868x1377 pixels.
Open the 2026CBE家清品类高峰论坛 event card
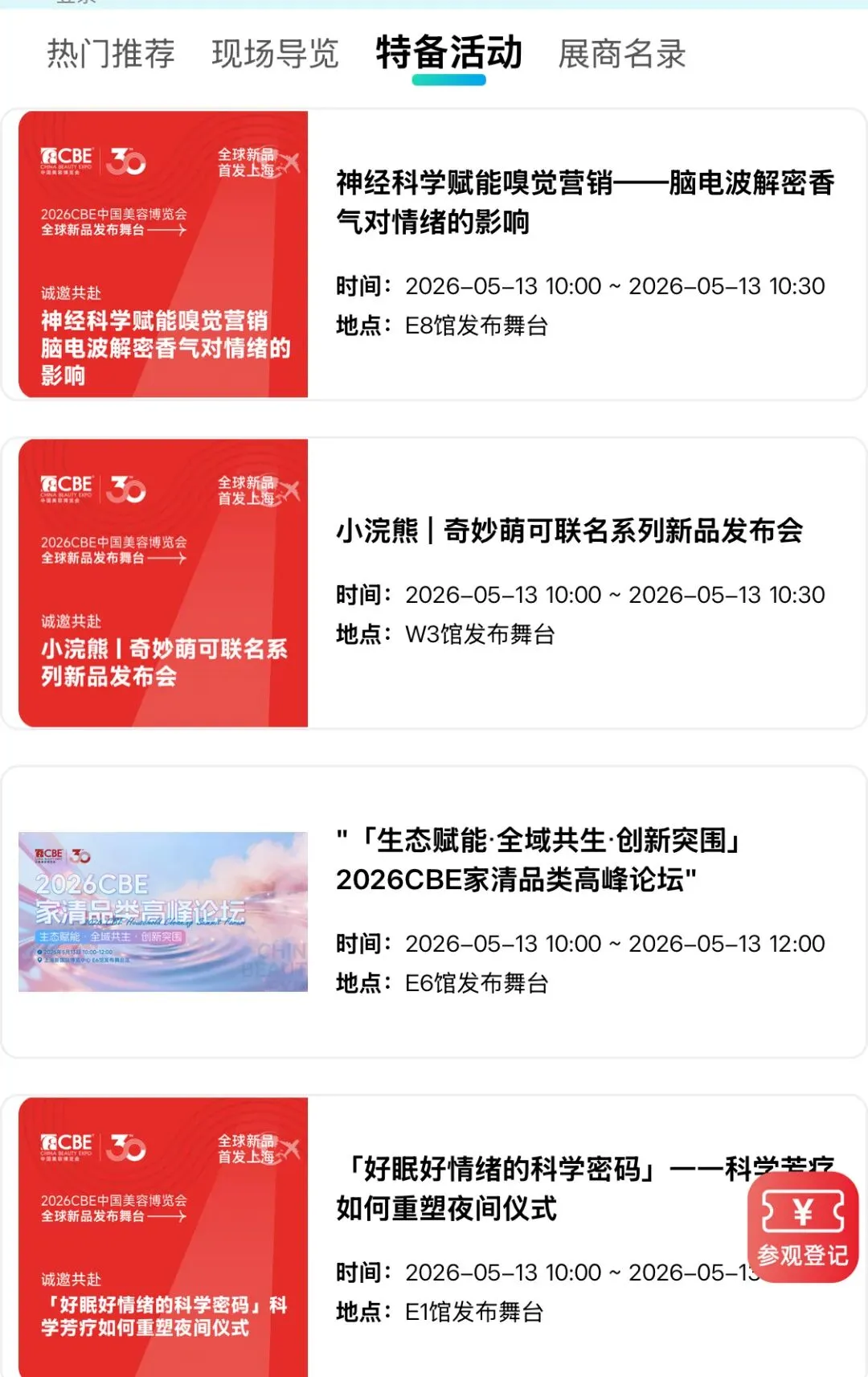pos(434,912)
